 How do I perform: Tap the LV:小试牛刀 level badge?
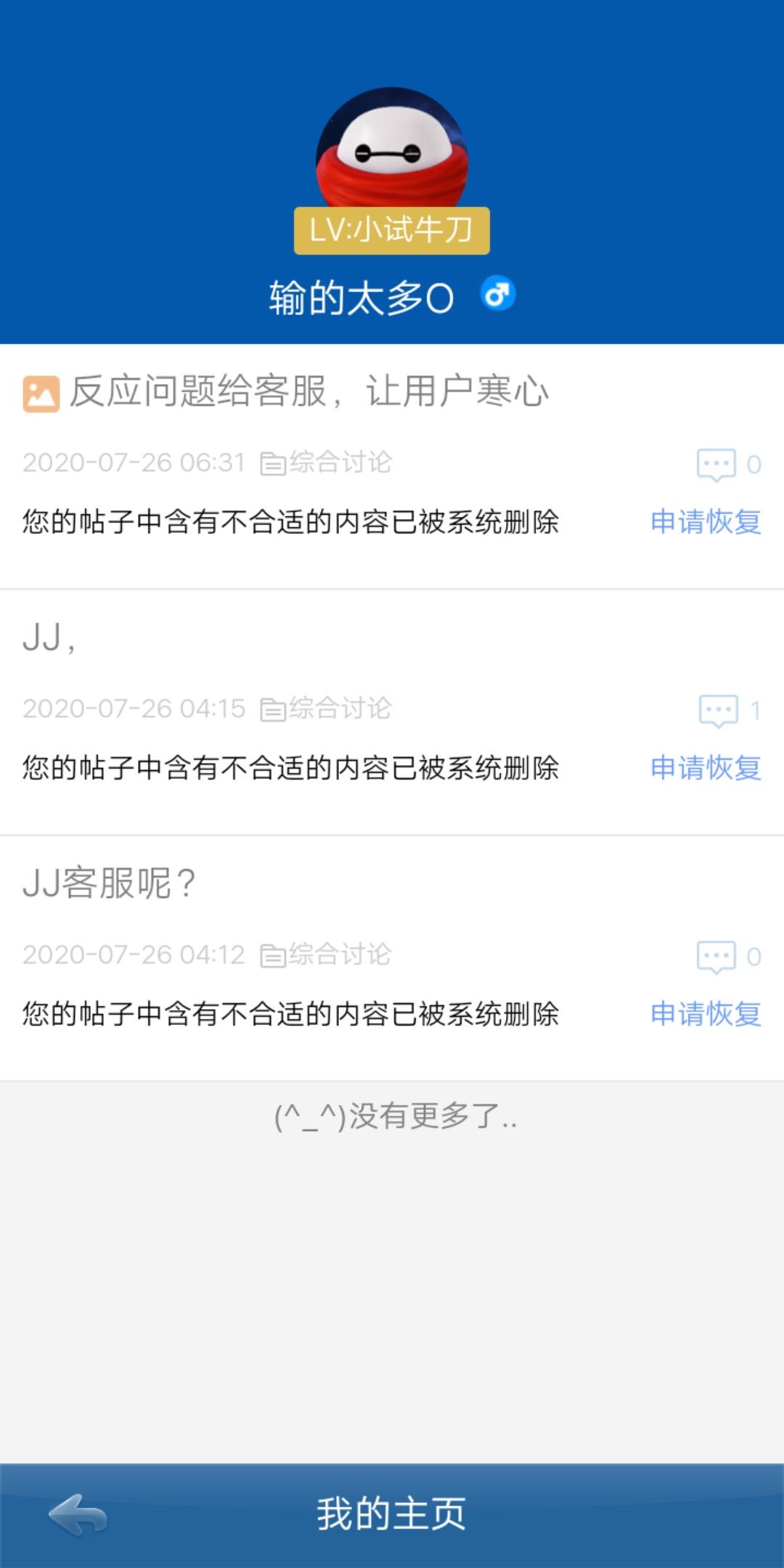point(392,231)
